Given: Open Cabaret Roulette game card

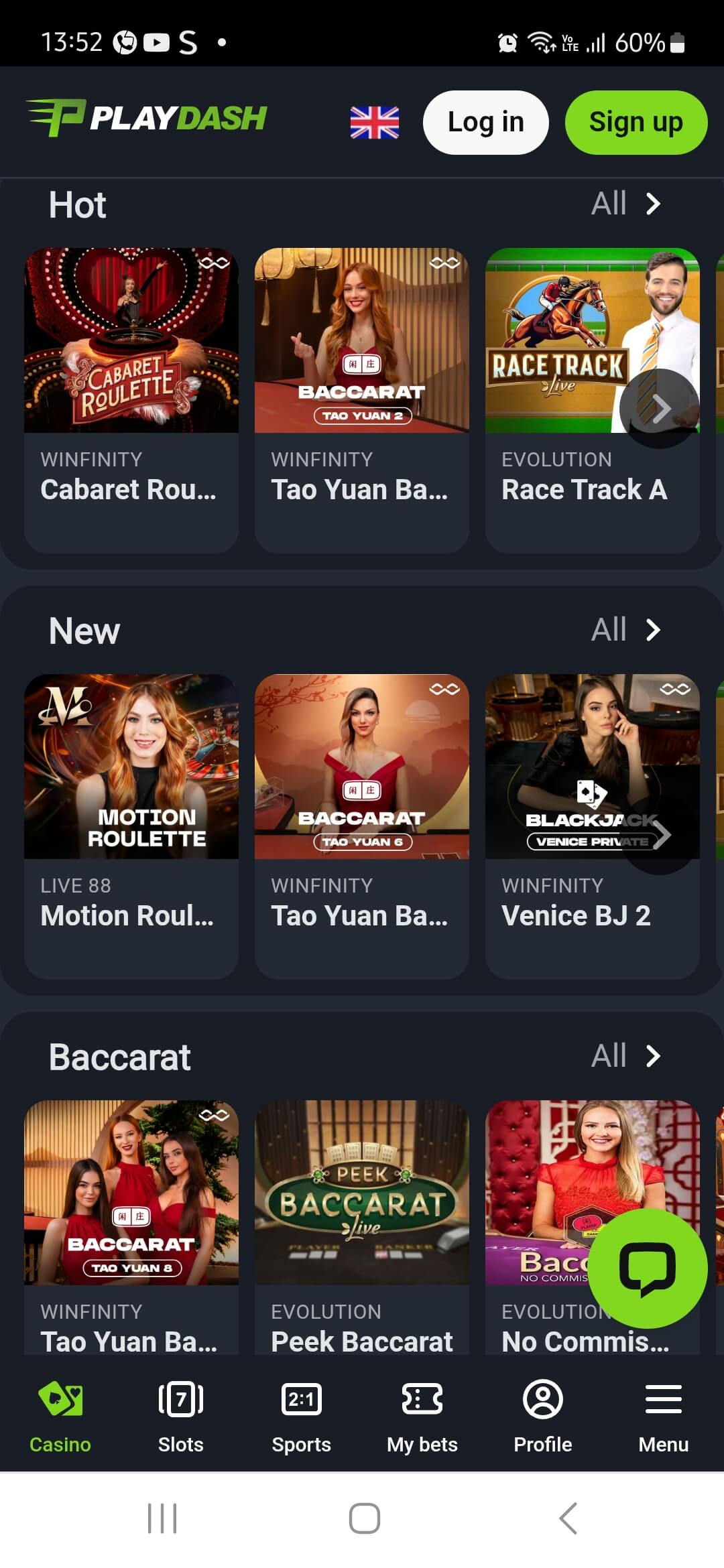Looking at the screenshot, I should (x=131, y=375).
